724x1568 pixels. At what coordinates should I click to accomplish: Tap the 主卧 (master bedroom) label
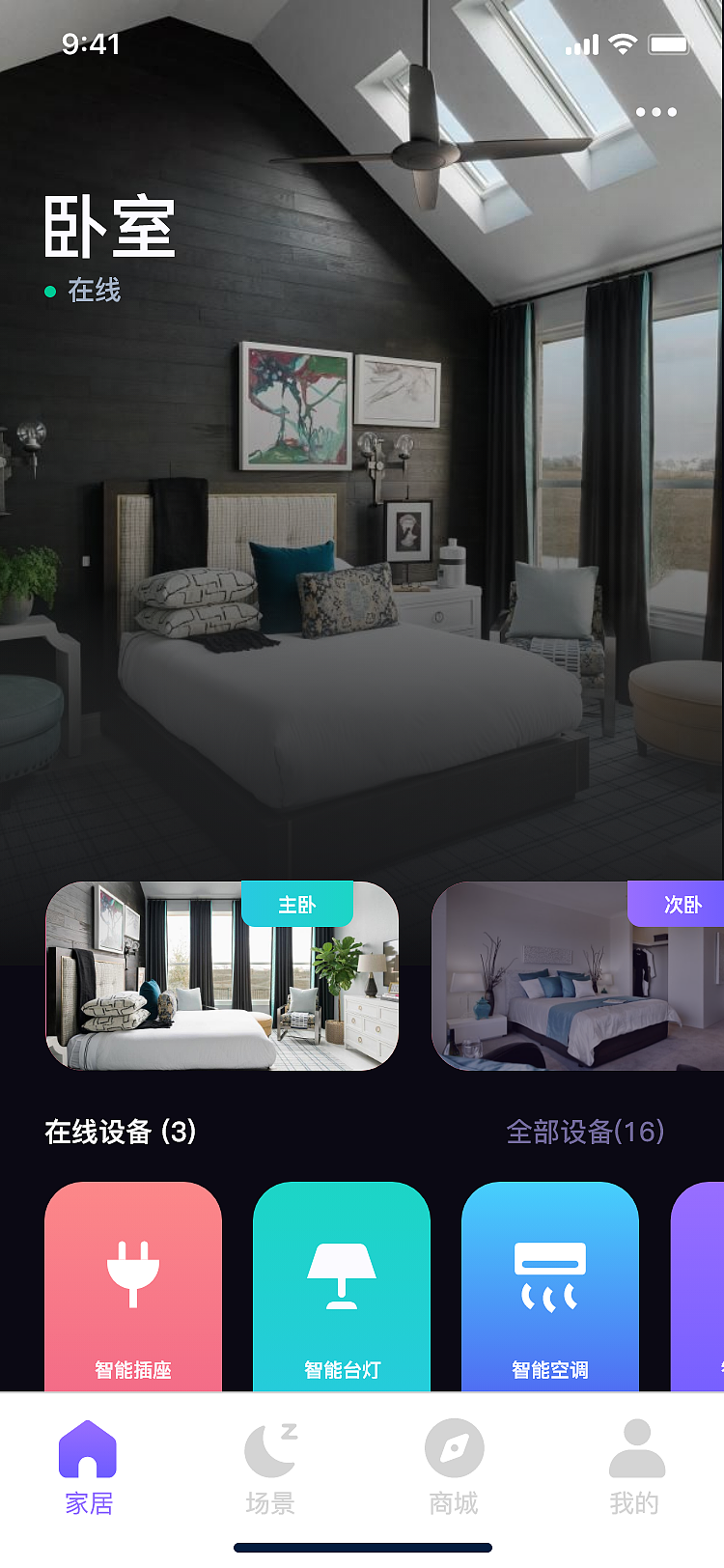pos(296,903)
